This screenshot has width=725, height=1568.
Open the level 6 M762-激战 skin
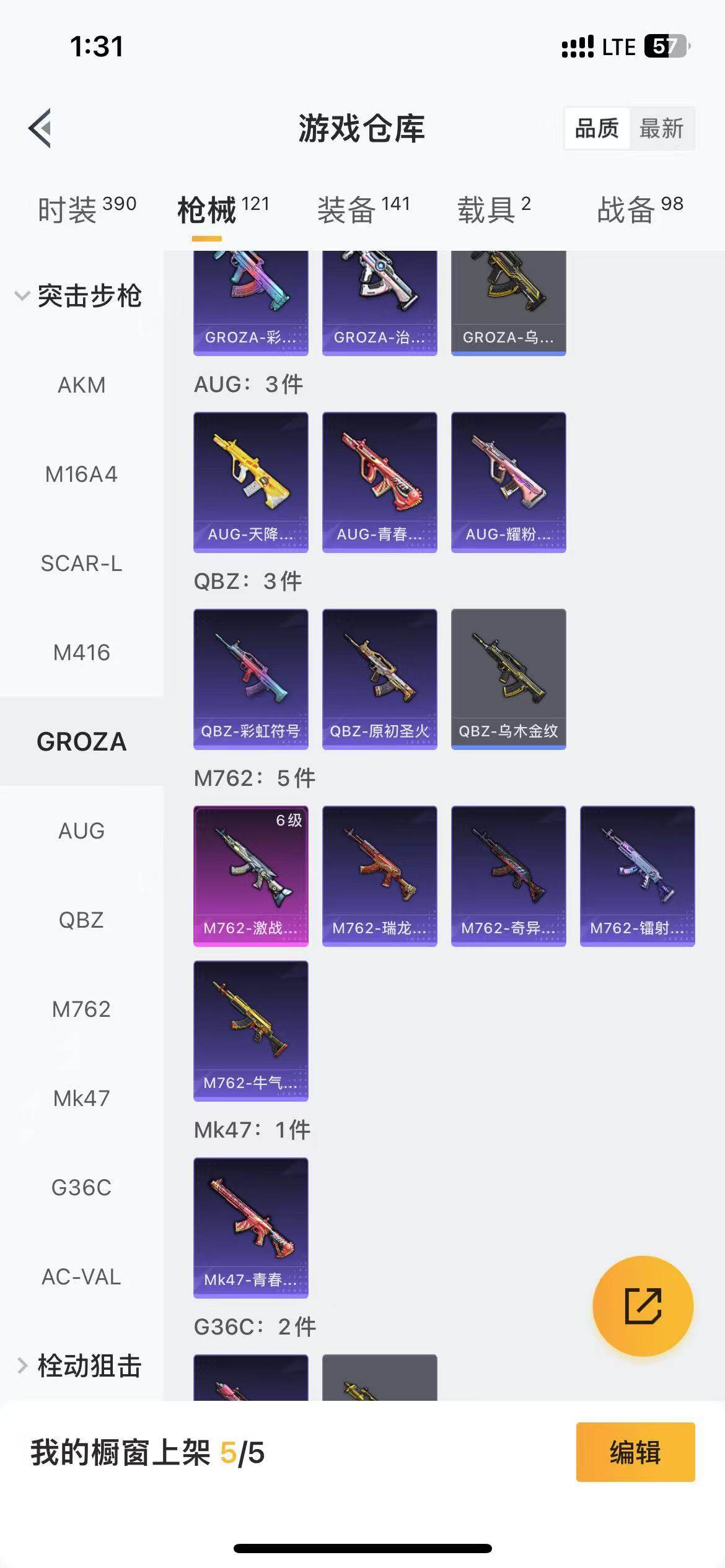coord(251,876)
